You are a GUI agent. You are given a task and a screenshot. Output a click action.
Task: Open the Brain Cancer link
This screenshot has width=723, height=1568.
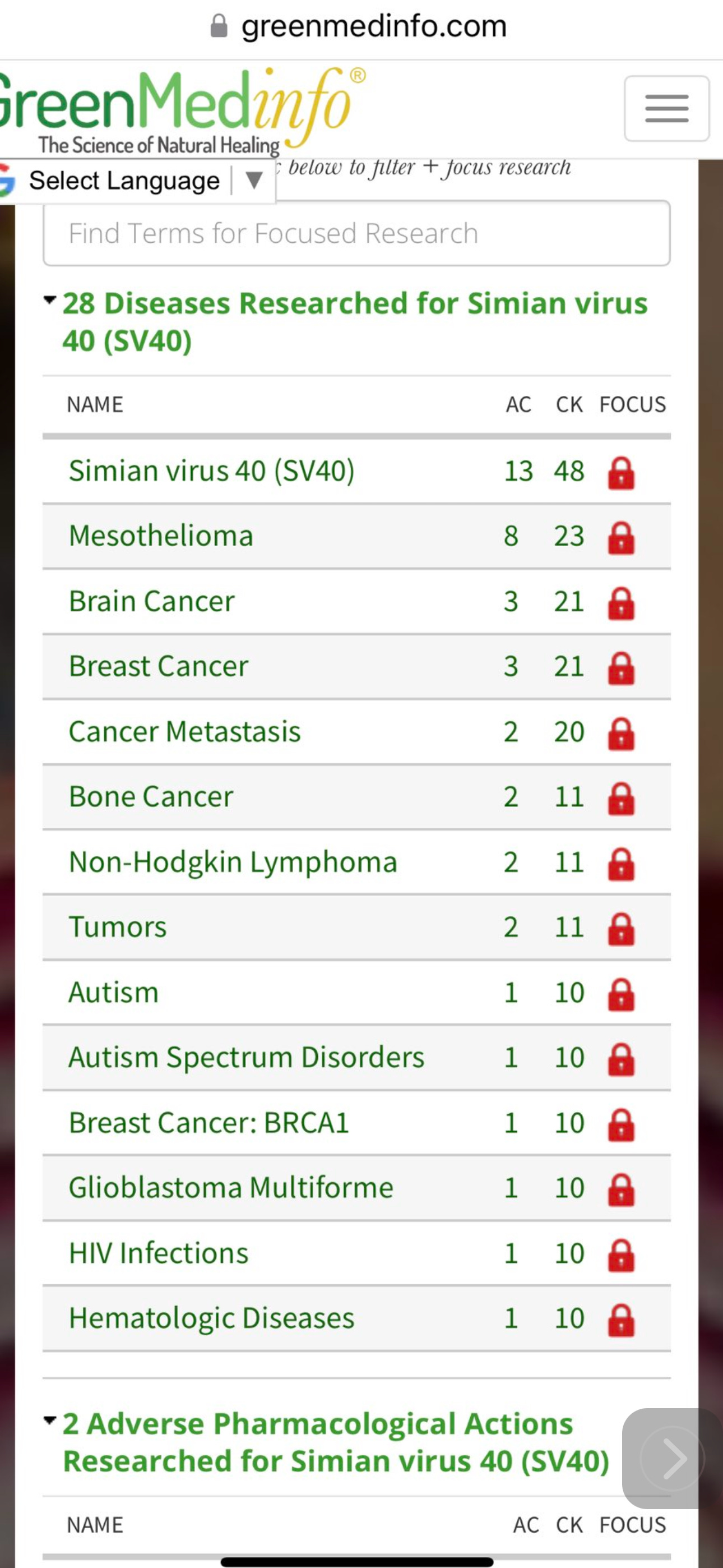click(151, 601)
